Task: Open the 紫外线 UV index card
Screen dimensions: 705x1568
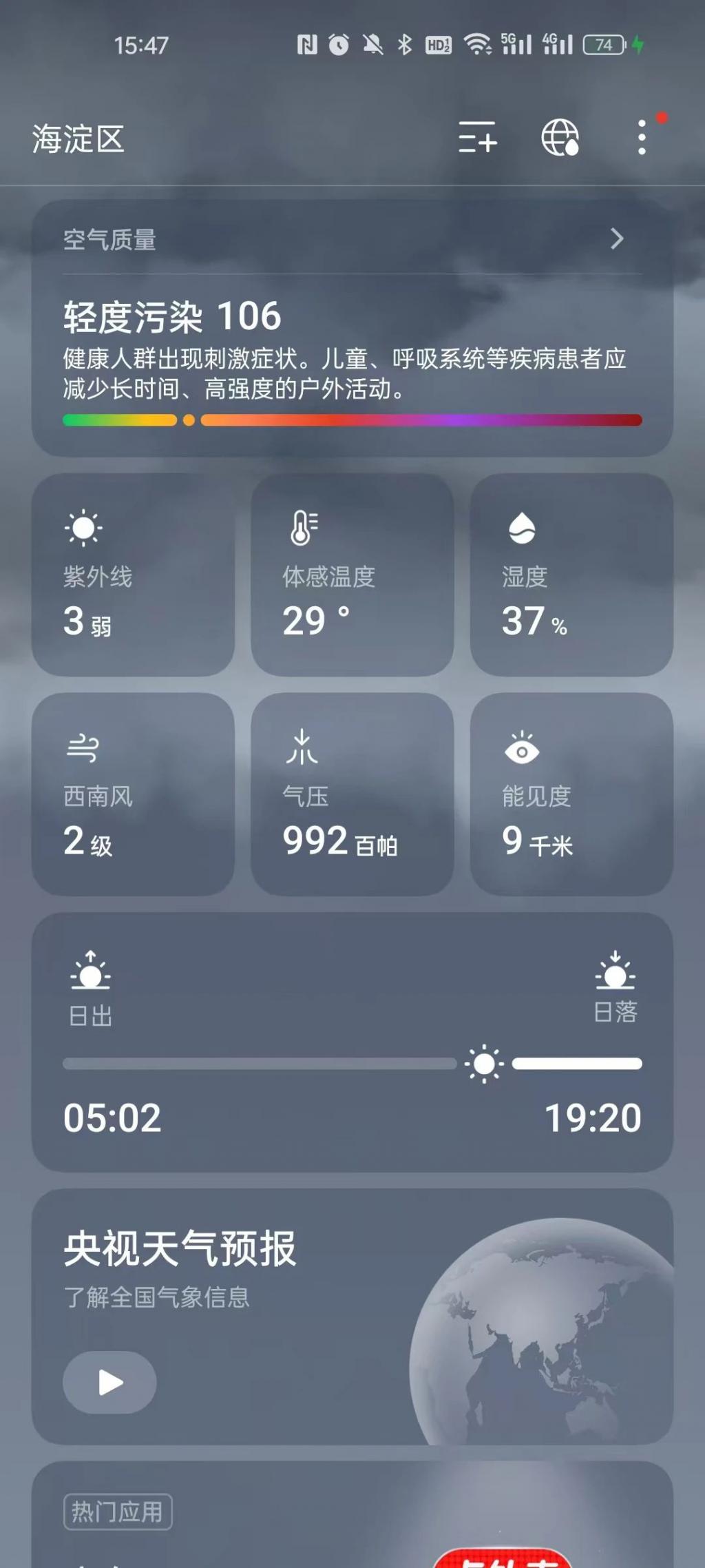Action: (133, 575)
